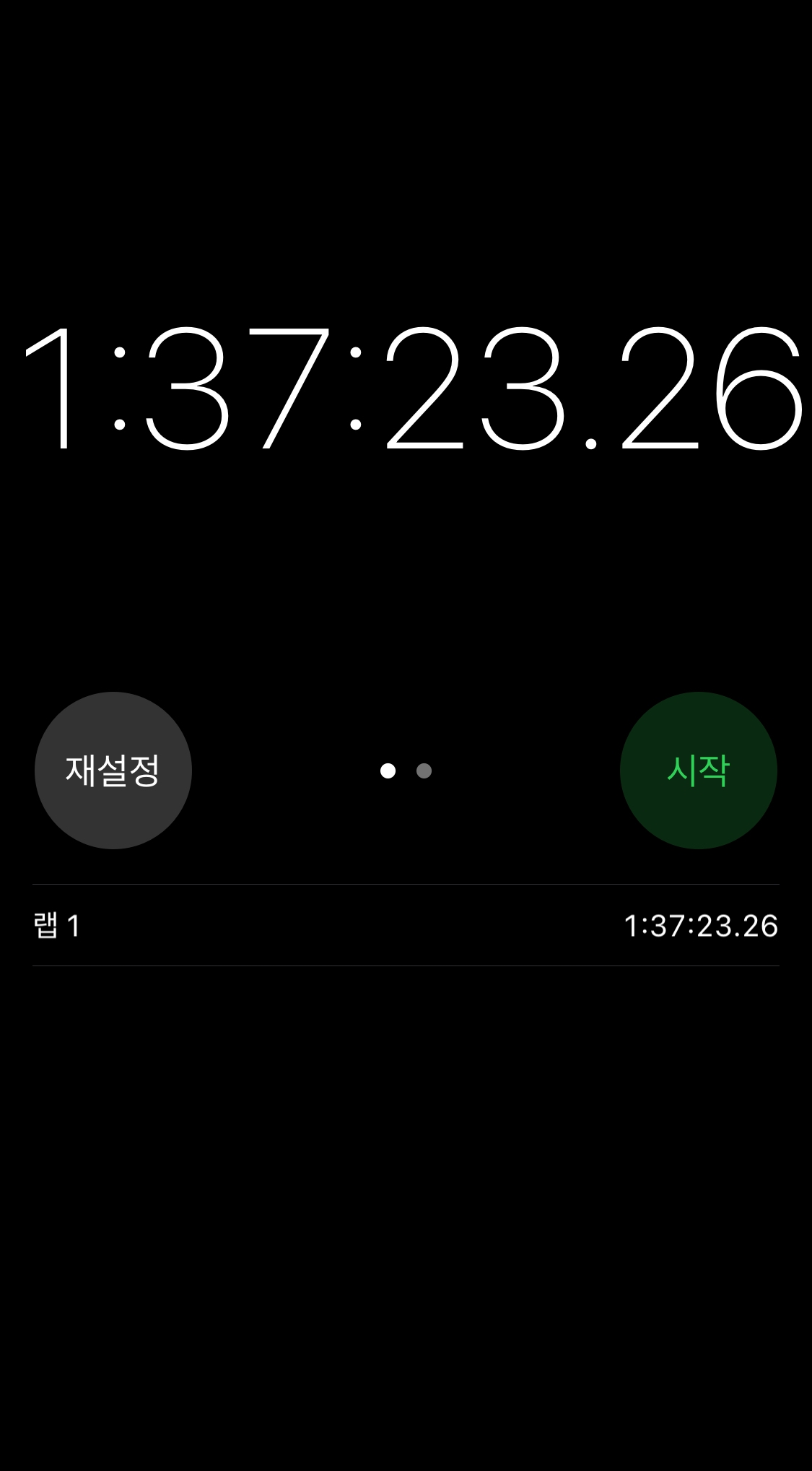Resume the stopwatch with 시작
The height and width of the screenshot is (1471, 812).
(698, 771)
